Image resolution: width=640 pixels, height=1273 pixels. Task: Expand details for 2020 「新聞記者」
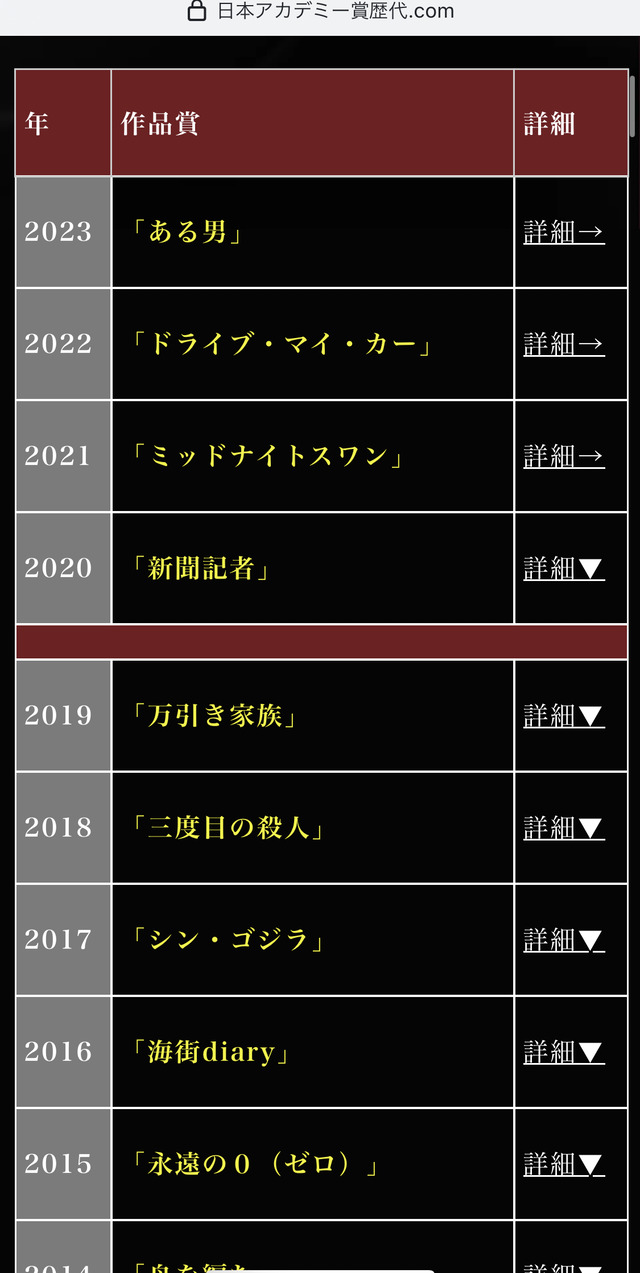[x=564, y=568]
